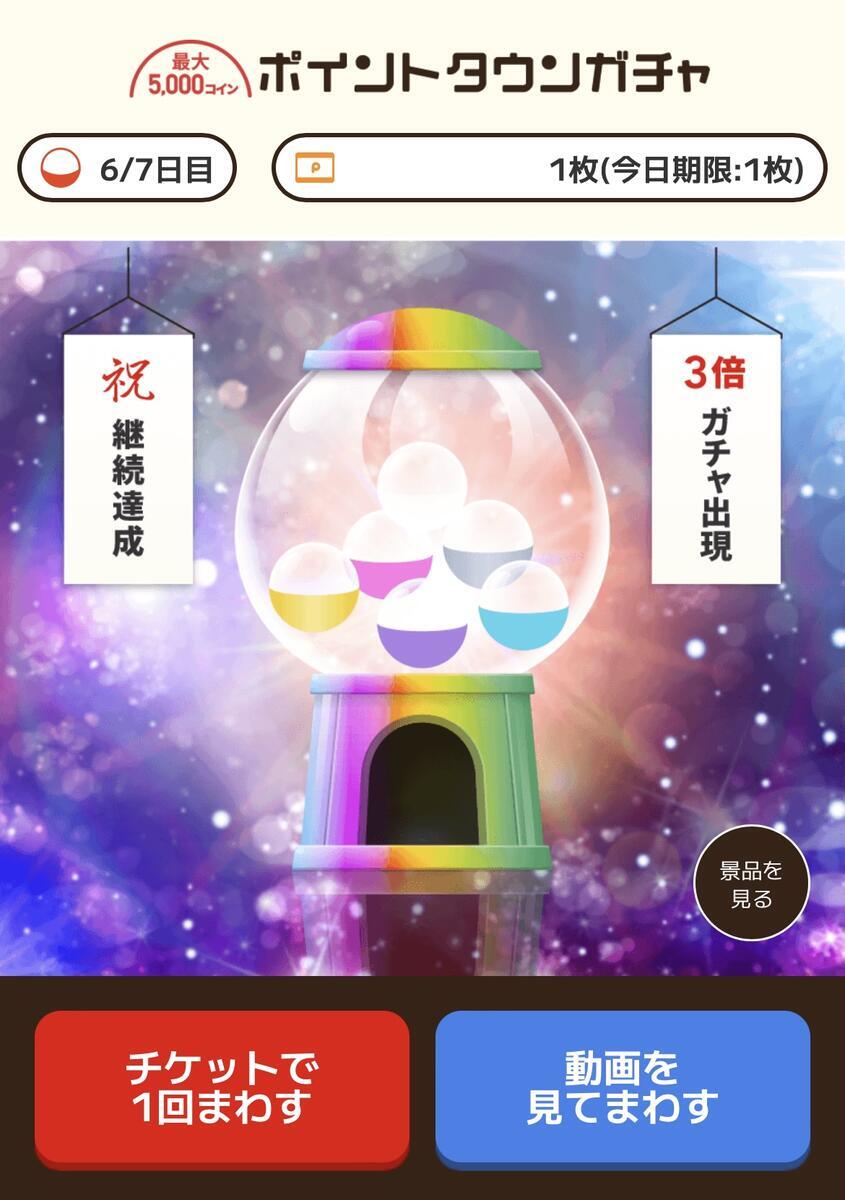Watch a video to spin the gacha
The image size is (845, 1200).
click(x=622, y=1088)
